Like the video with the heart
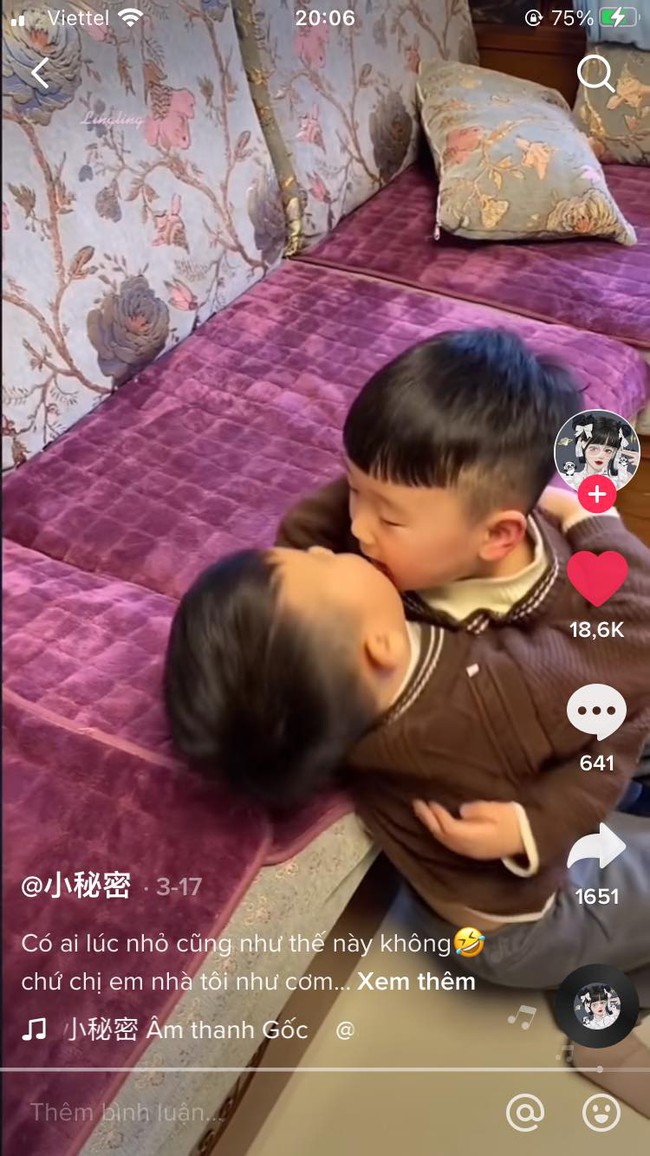Viewport: 650px width, 1156px height. pos(597,579)
